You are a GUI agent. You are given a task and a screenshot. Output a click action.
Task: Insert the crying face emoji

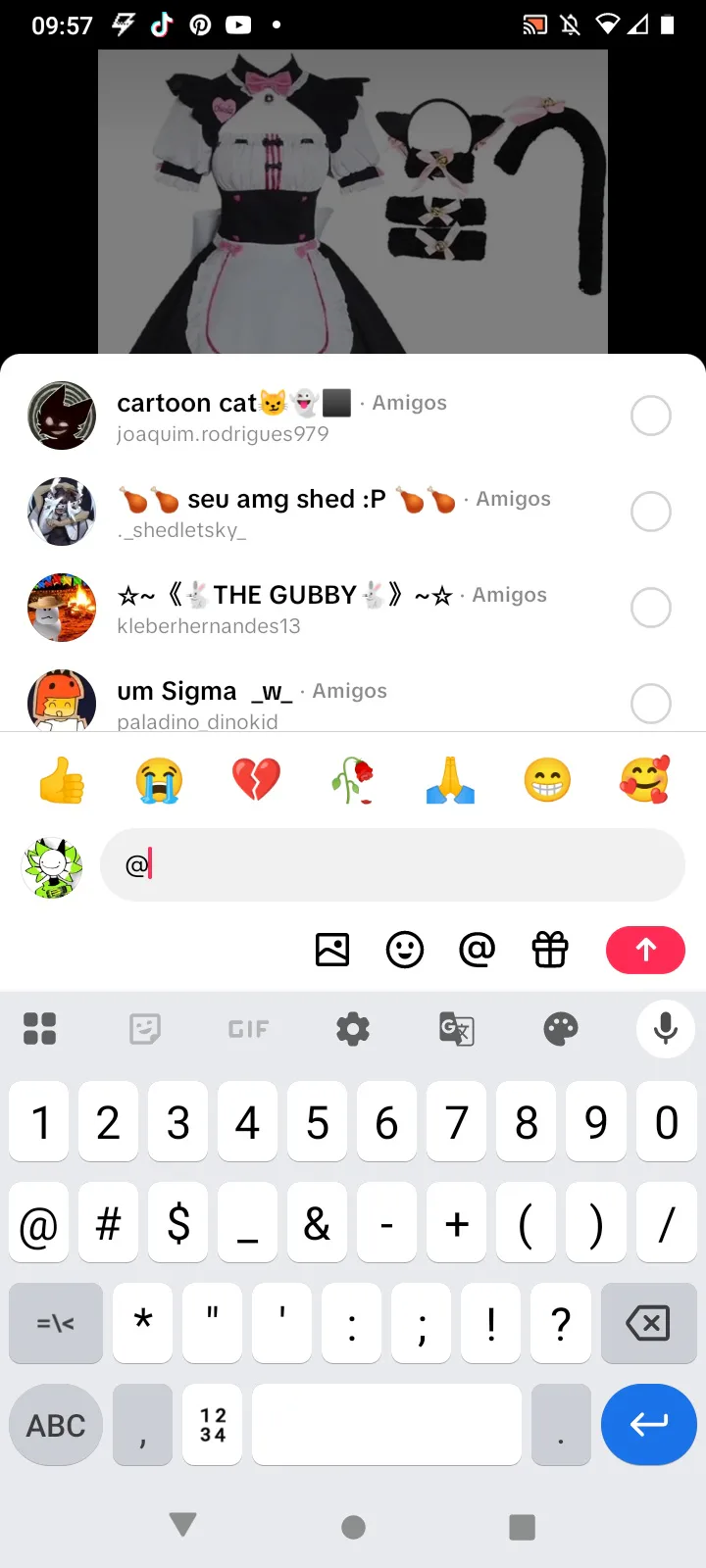(159, 780)
